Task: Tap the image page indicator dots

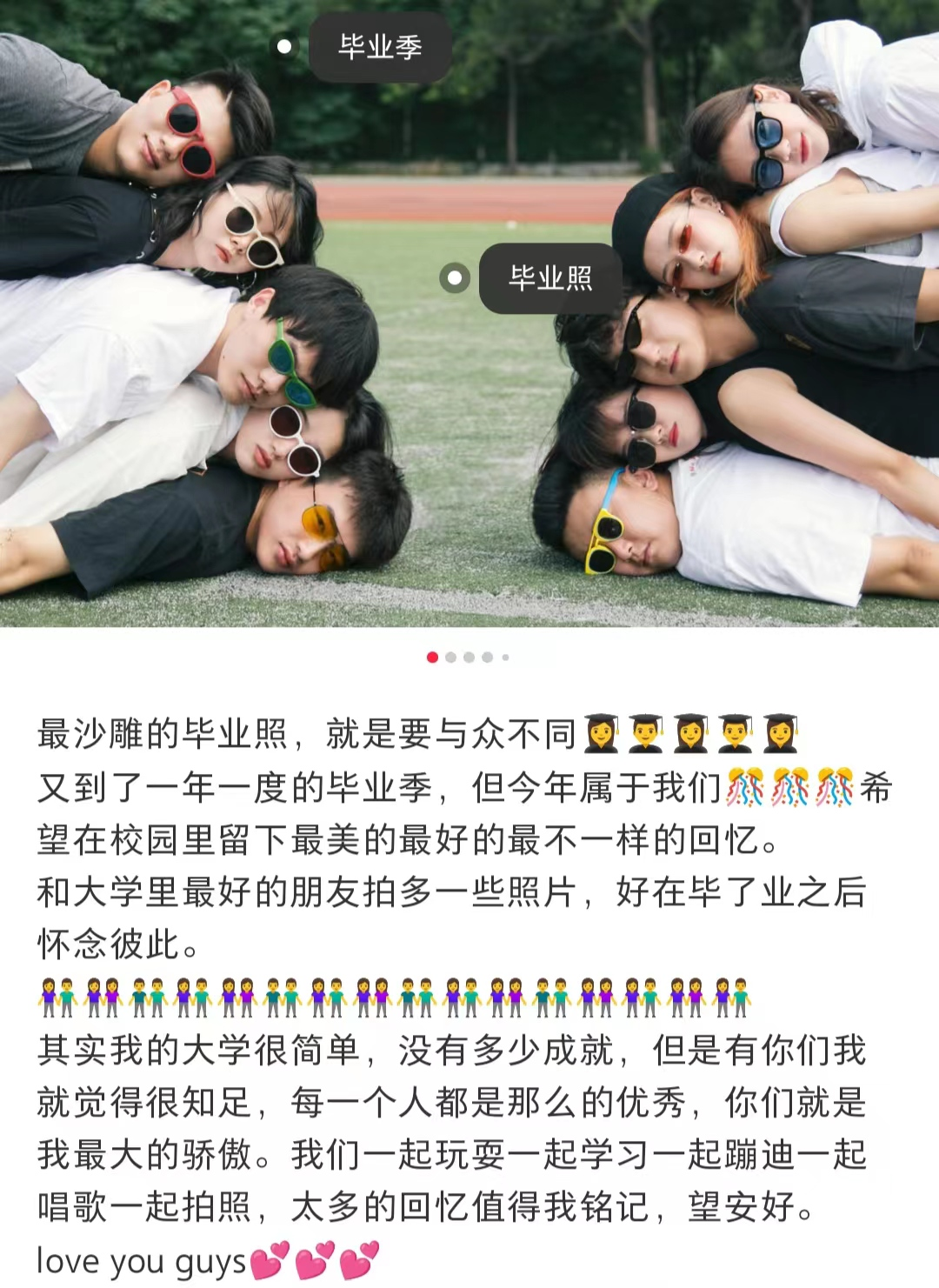Action: pos(469,657)
